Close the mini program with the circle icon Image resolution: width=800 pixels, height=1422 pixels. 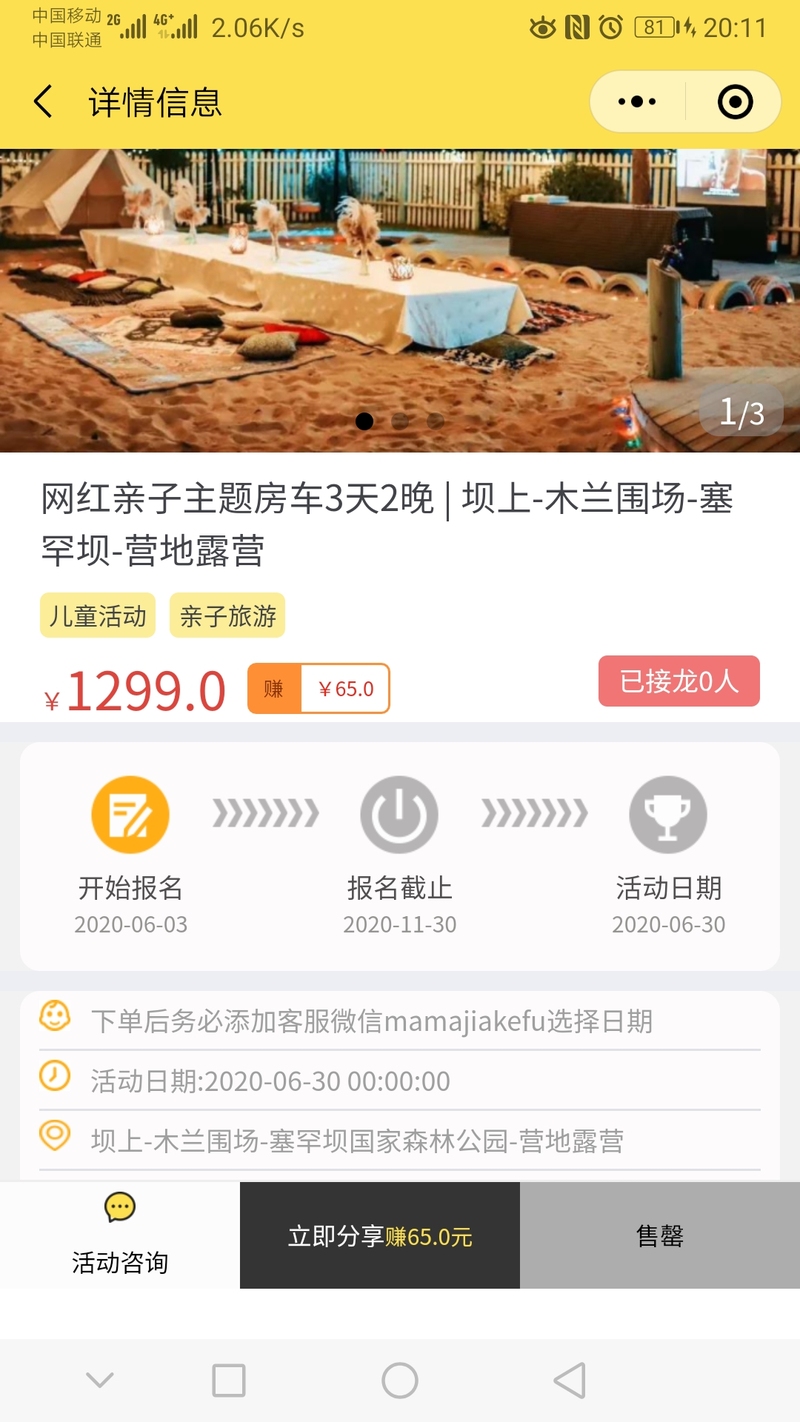click(735, 102)
